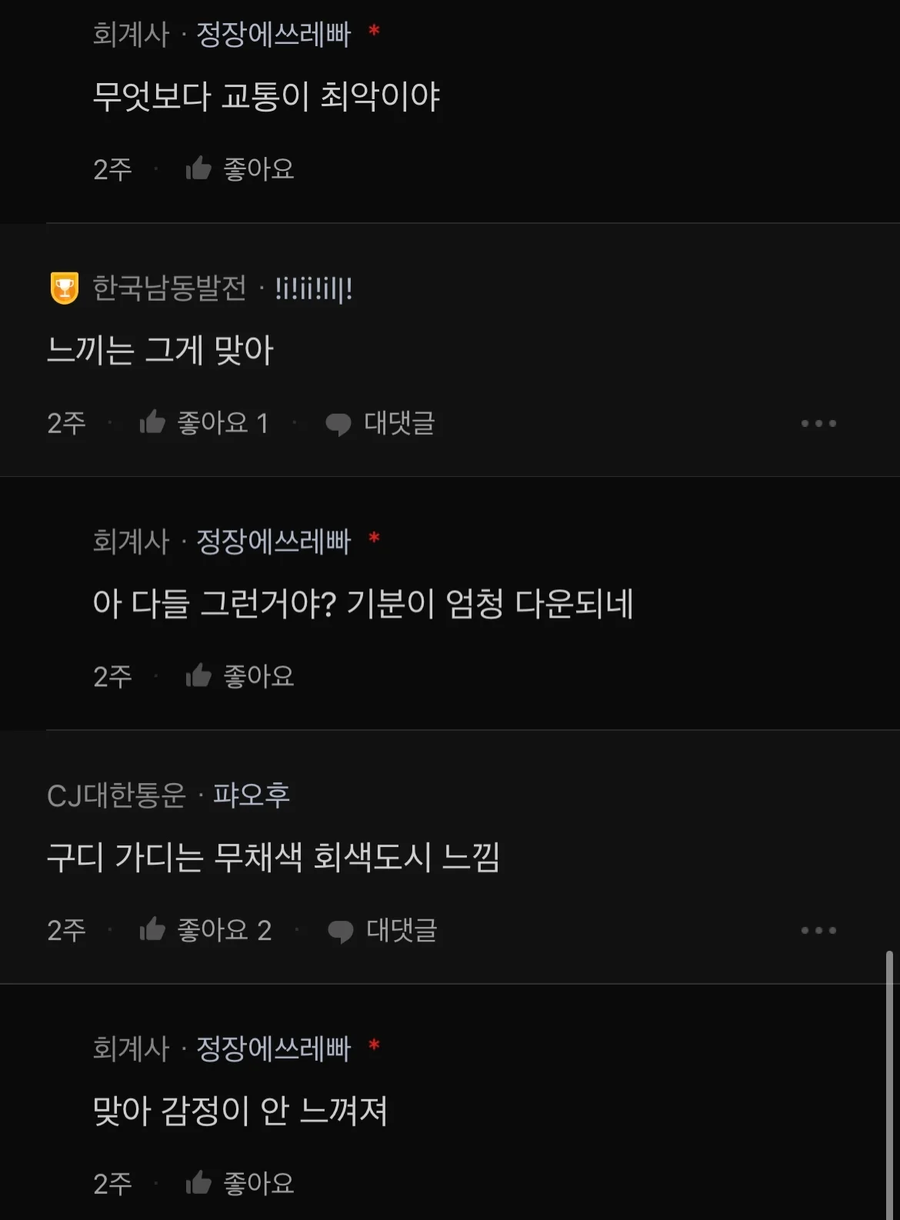Screen dimensions: 900x1220
Task: Open the three-dot menu on CJ대한통운's comment
Action: click(x=820, y=930)
